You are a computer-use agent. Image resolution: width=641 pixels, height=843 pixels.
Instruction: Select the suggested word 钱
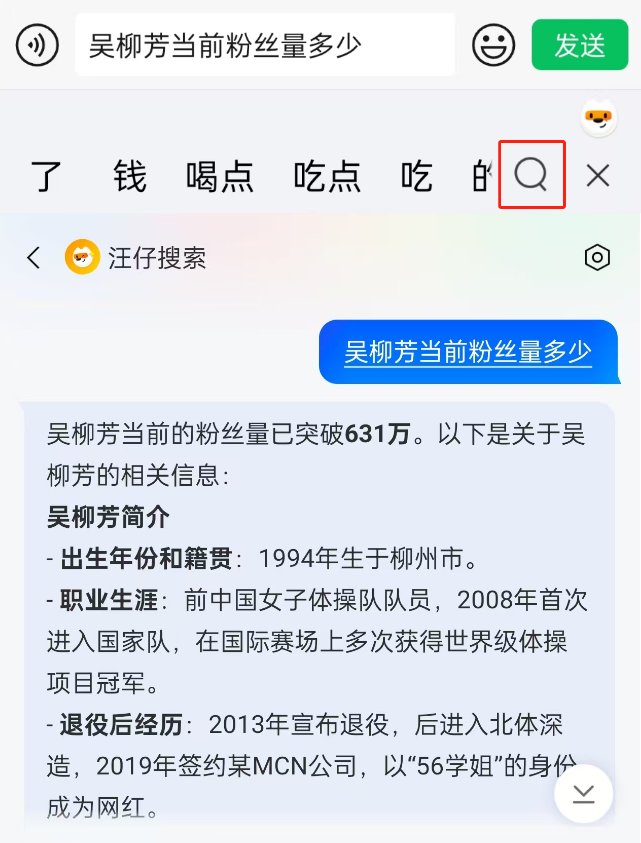[x=130, y=177]
